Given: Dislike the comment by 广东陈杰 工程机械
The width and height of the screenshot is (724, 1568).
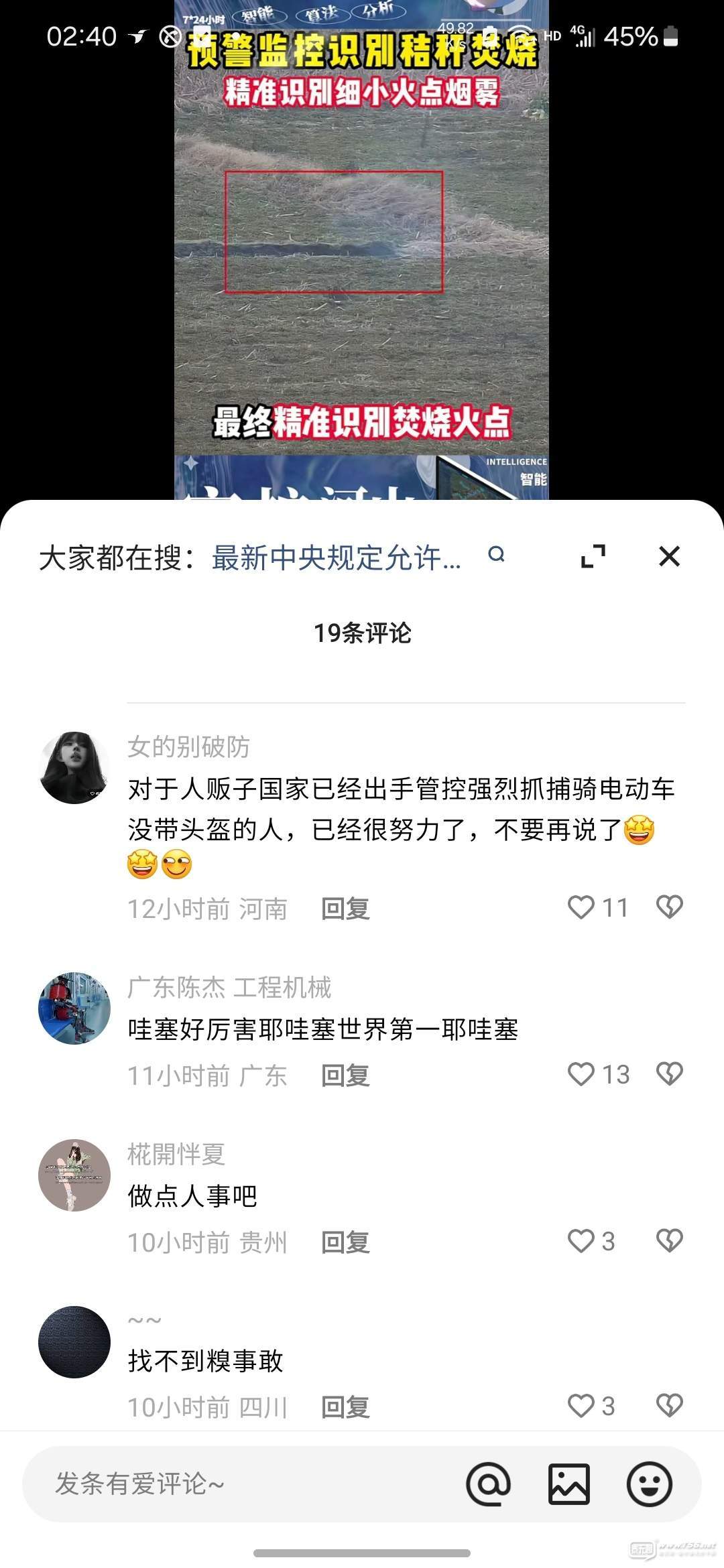Looking at the screenshot, I should coord(669,1074).
